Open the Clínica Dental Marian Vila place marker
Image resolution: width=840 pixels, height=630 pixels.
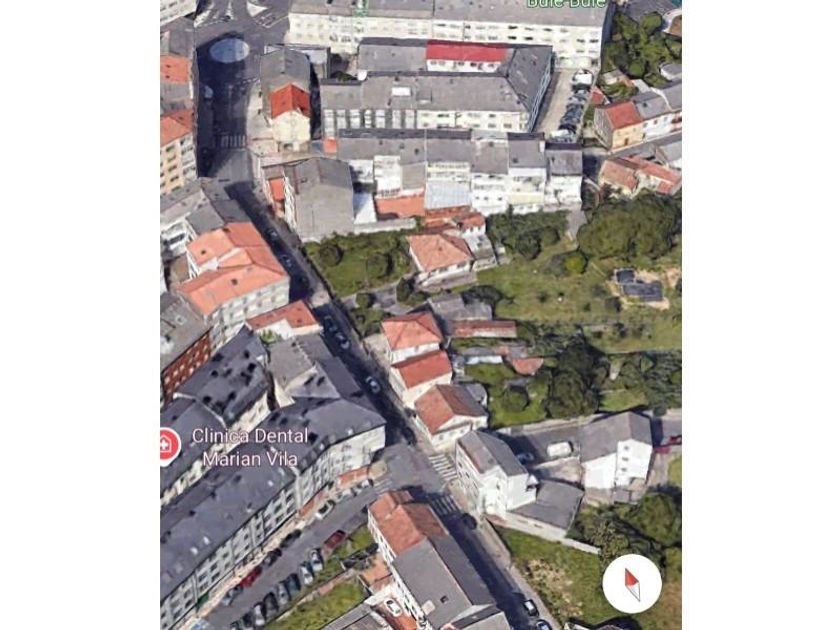click(x=168, y=445)
